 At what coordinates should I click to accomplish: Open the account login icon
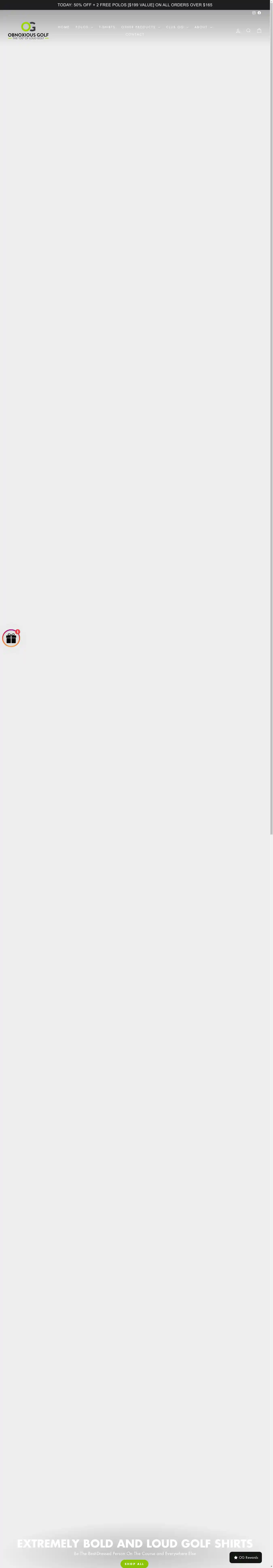238,30
